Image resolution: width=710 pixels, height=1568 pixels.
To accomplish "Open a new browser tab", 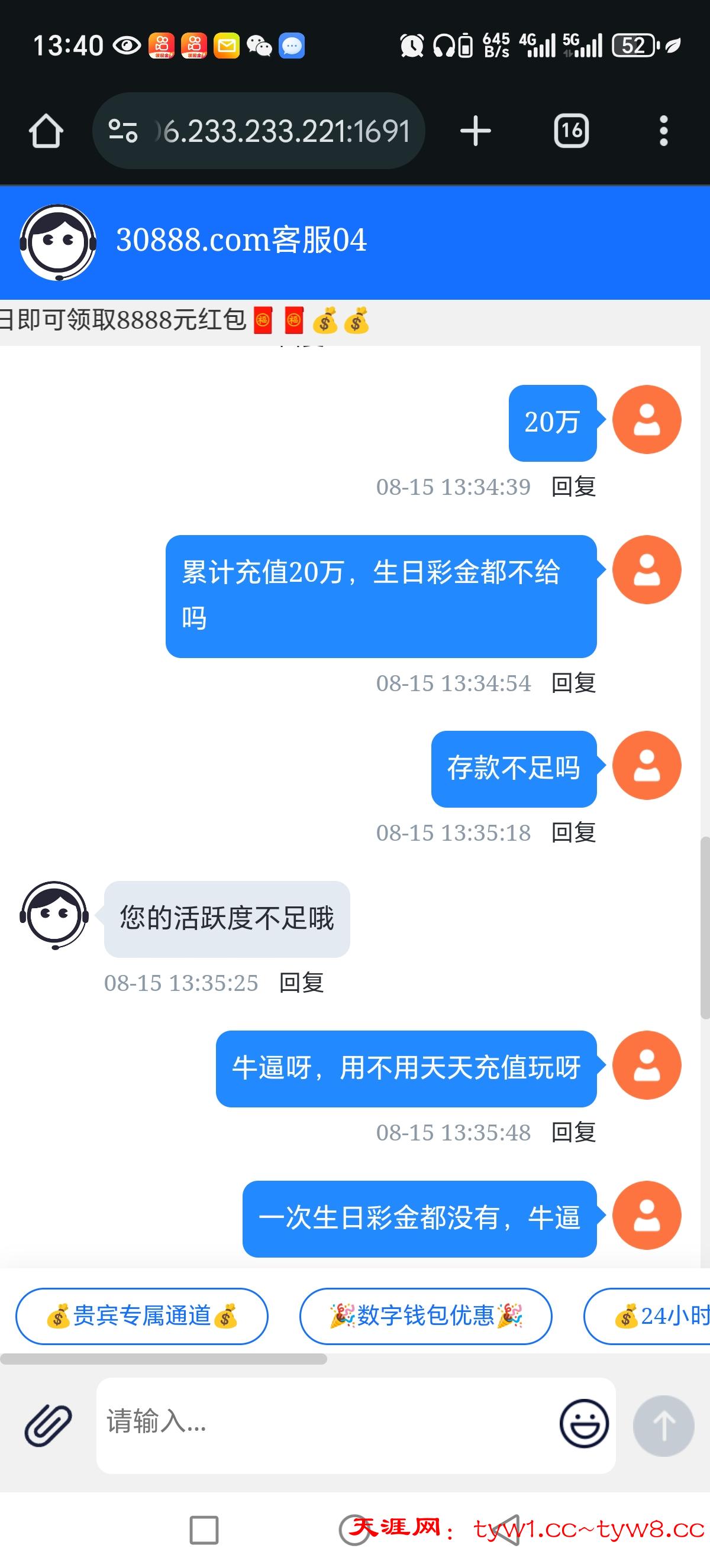I will coord(475,131).
